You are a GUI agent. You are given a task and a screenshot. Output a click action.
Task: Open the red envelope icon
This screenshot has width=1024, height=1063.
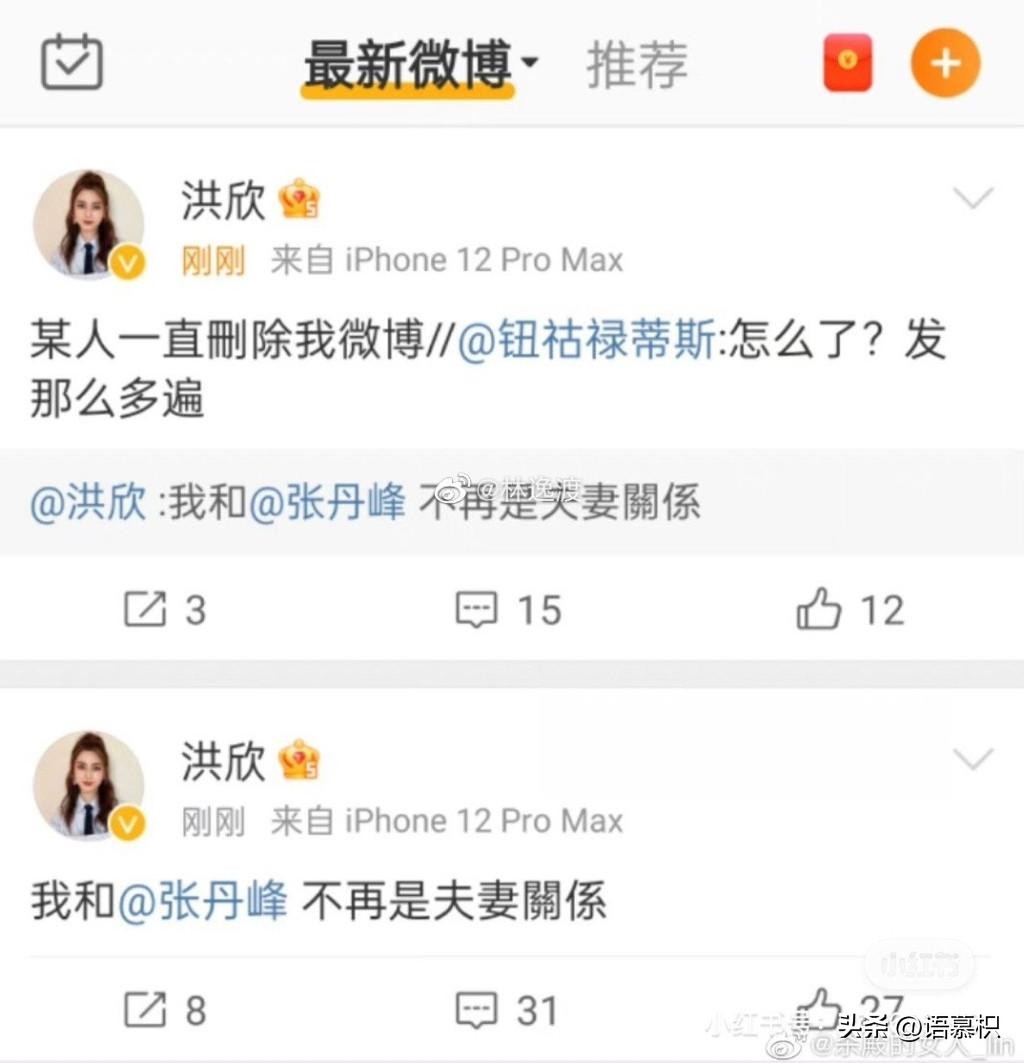coord(847,62)
